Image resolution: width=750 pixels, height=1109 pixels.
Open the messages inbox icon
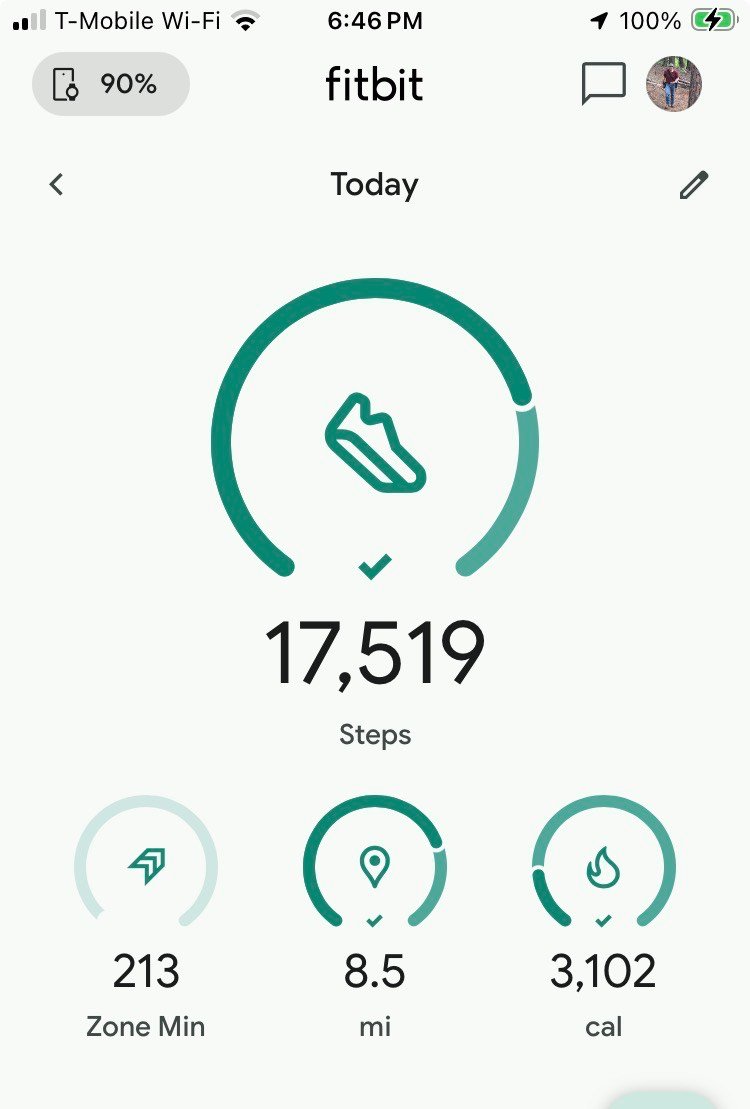(x=603, y=84)
